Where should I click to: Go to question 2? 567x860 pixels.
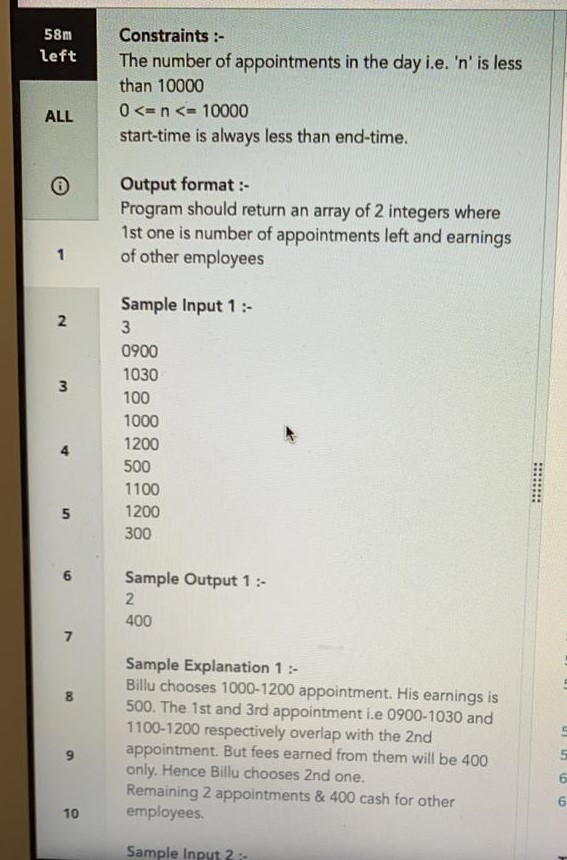[x=63, y=320]
